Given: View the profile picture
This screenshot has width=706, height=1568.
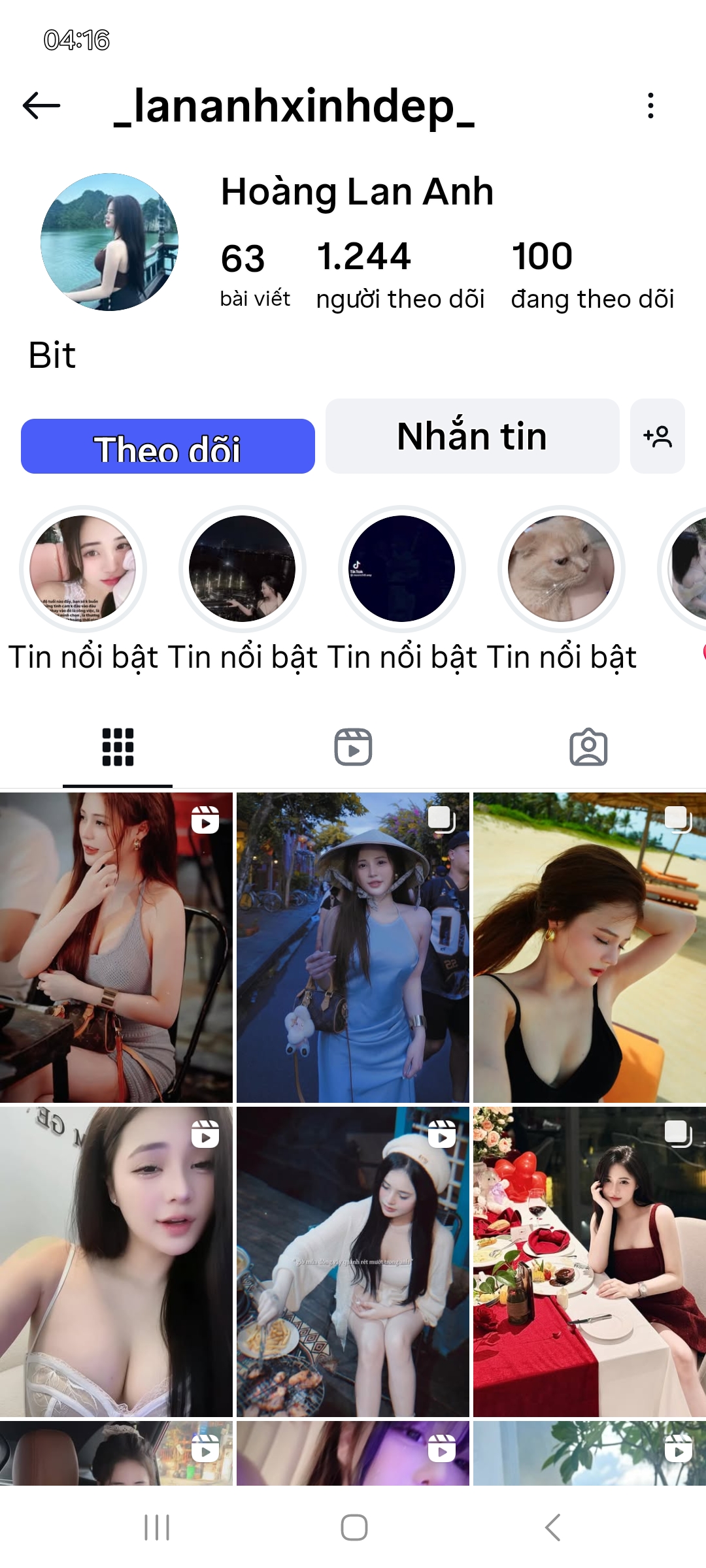Looking at the screenshot, I should (x=110, y=242).
